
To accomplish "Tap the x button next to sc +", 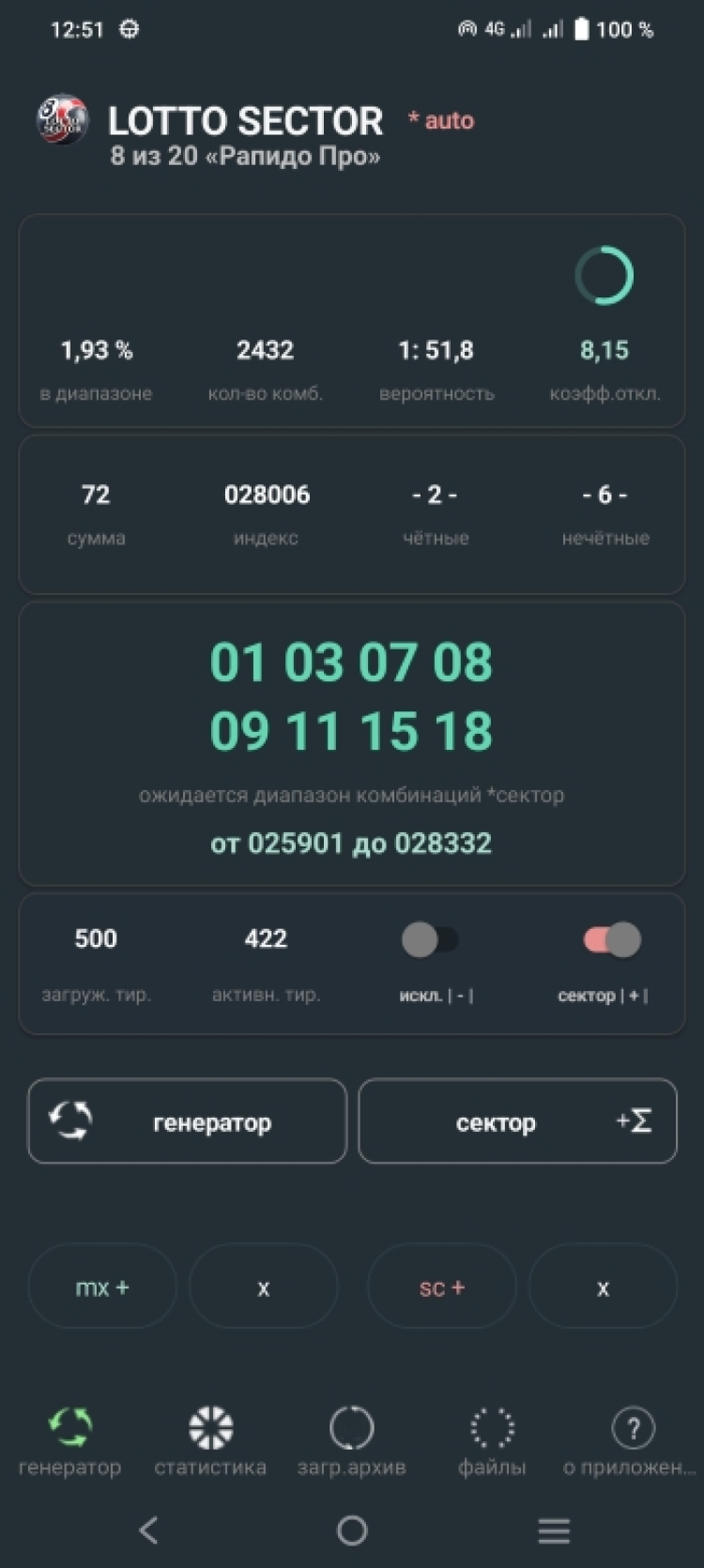I will pos(603,1287).
